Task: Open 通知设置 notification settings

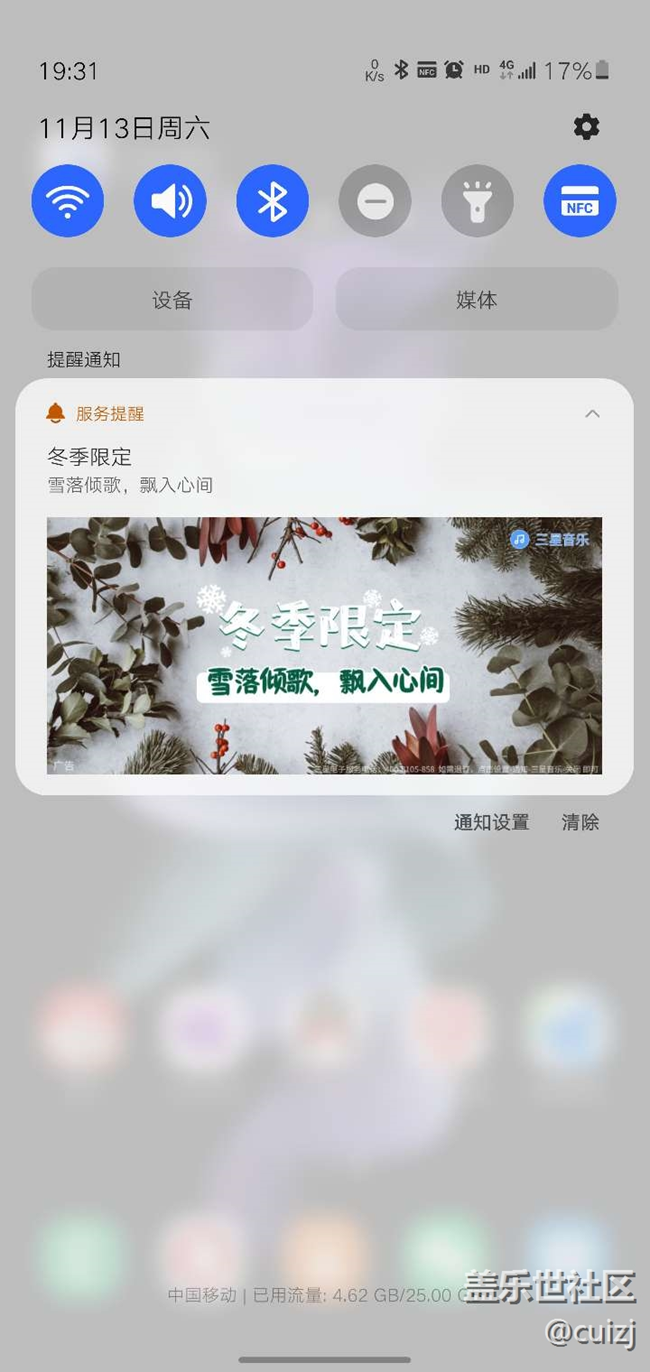Action: pyautogui.click(x=491, y=822)
